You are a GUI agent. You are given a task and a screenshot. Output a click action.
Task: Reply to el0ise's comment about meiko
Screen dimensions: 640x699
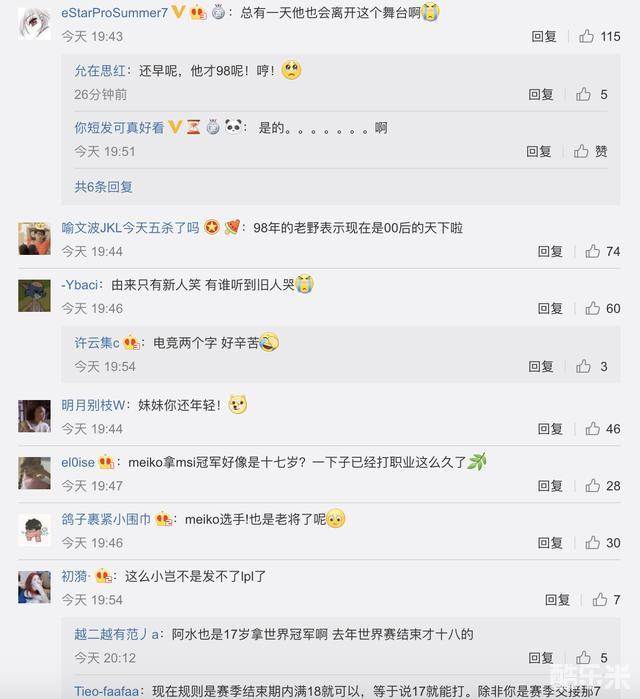pos(550,486)
